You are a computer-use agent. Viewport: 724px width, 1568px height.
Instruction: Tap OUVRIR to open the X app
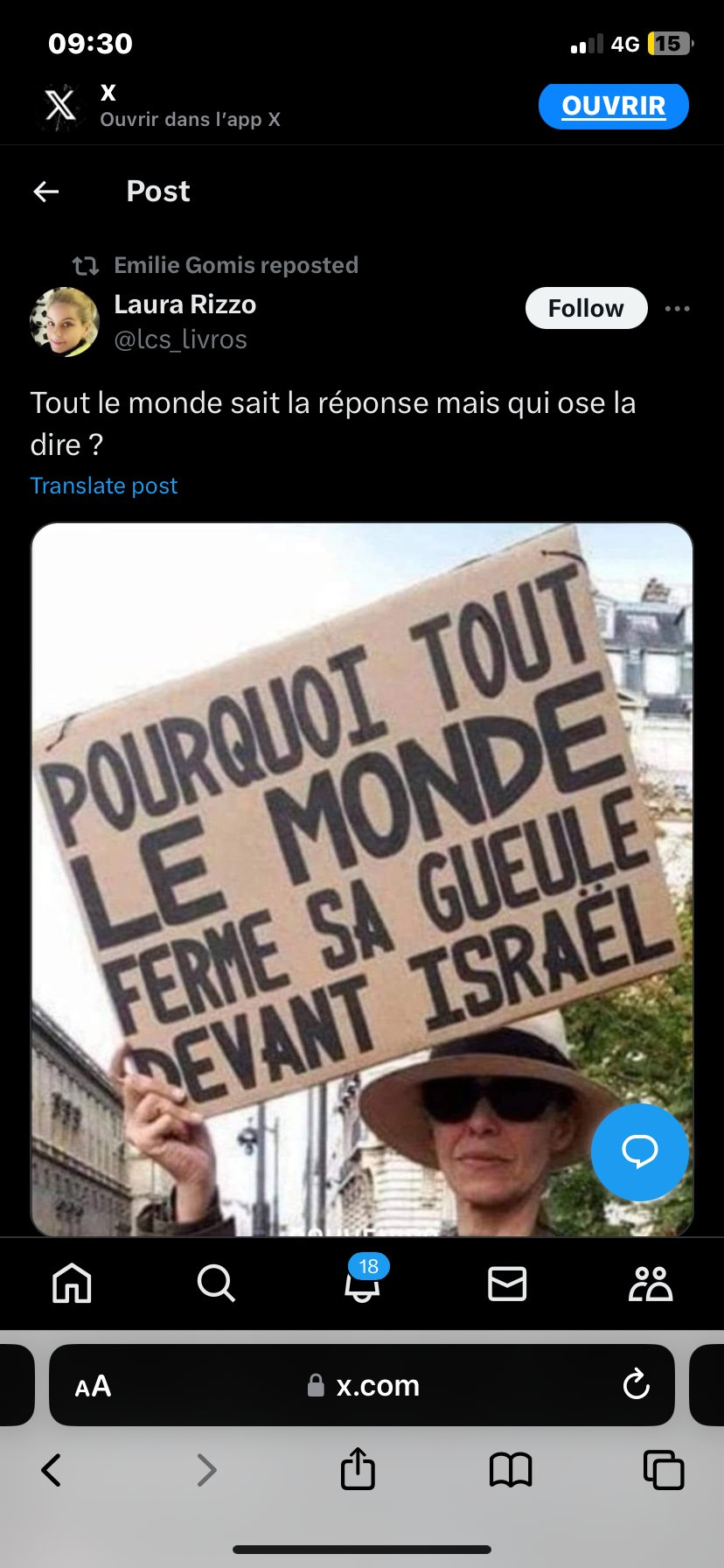tap(613, 105)
